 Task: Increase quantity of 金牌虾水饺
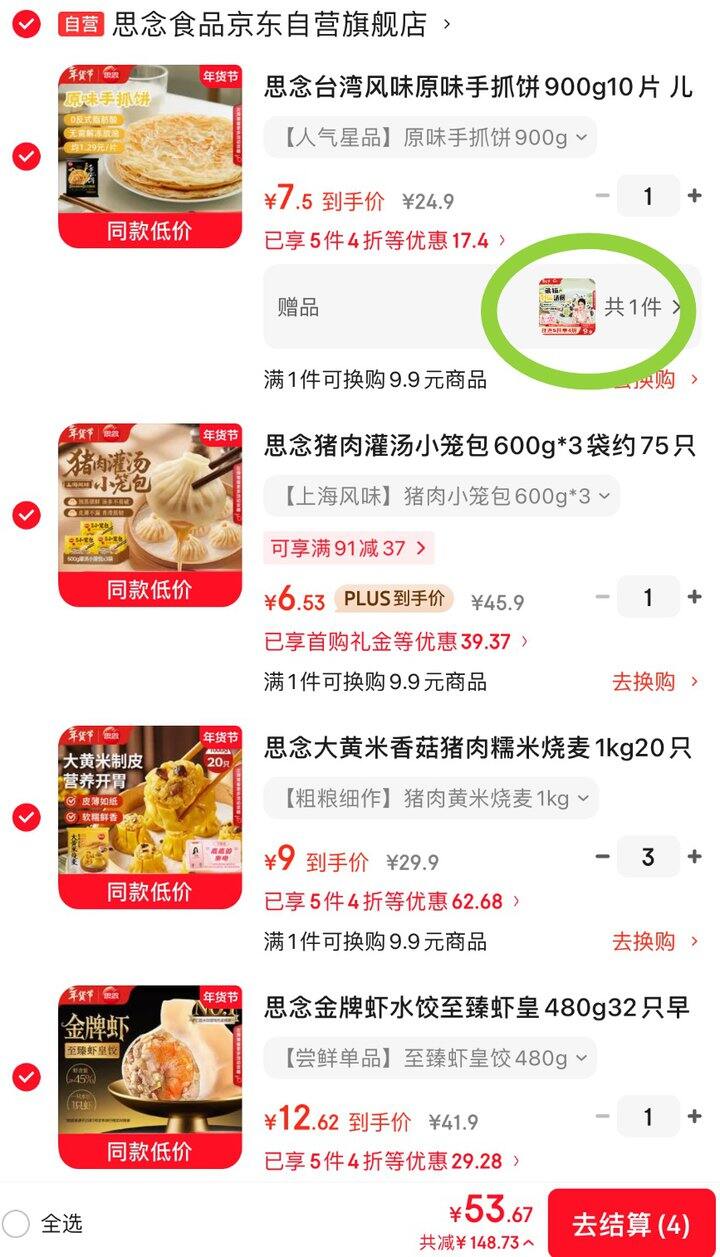coord(694,1116)
